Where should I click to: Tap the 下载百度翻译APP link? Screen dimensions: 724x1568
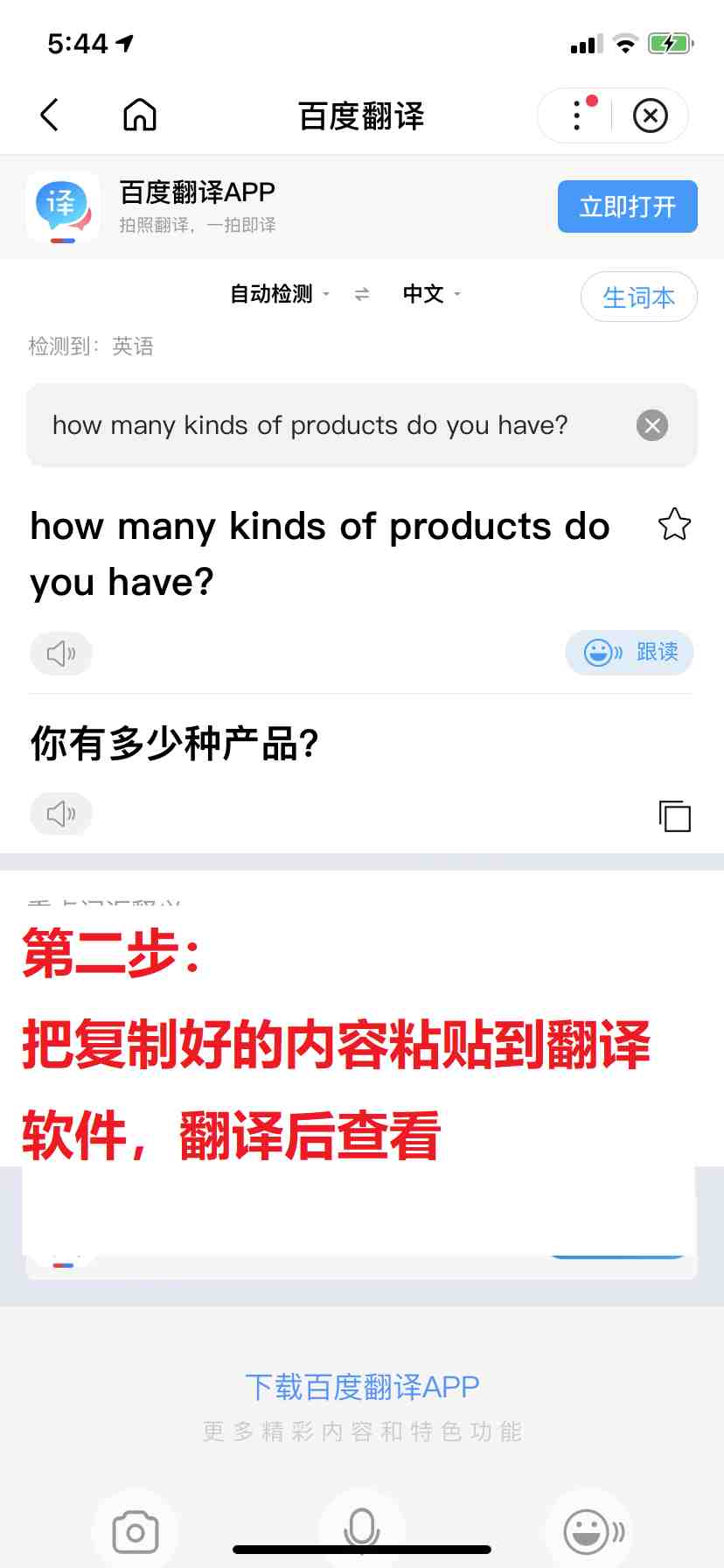362,1386
